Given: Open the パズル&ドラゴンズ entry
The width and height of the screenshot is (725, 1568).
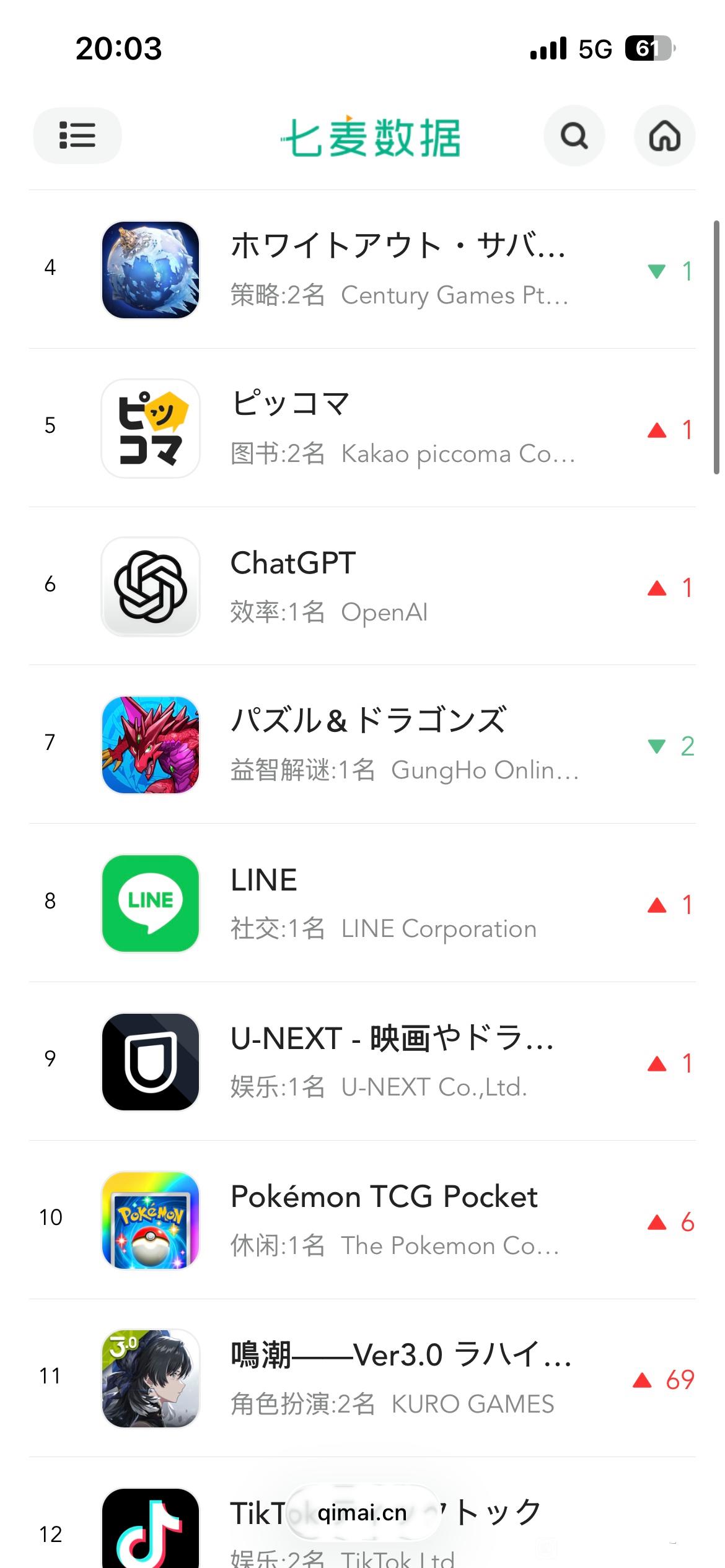Looking at the screenshot, I should click(397, 745).
